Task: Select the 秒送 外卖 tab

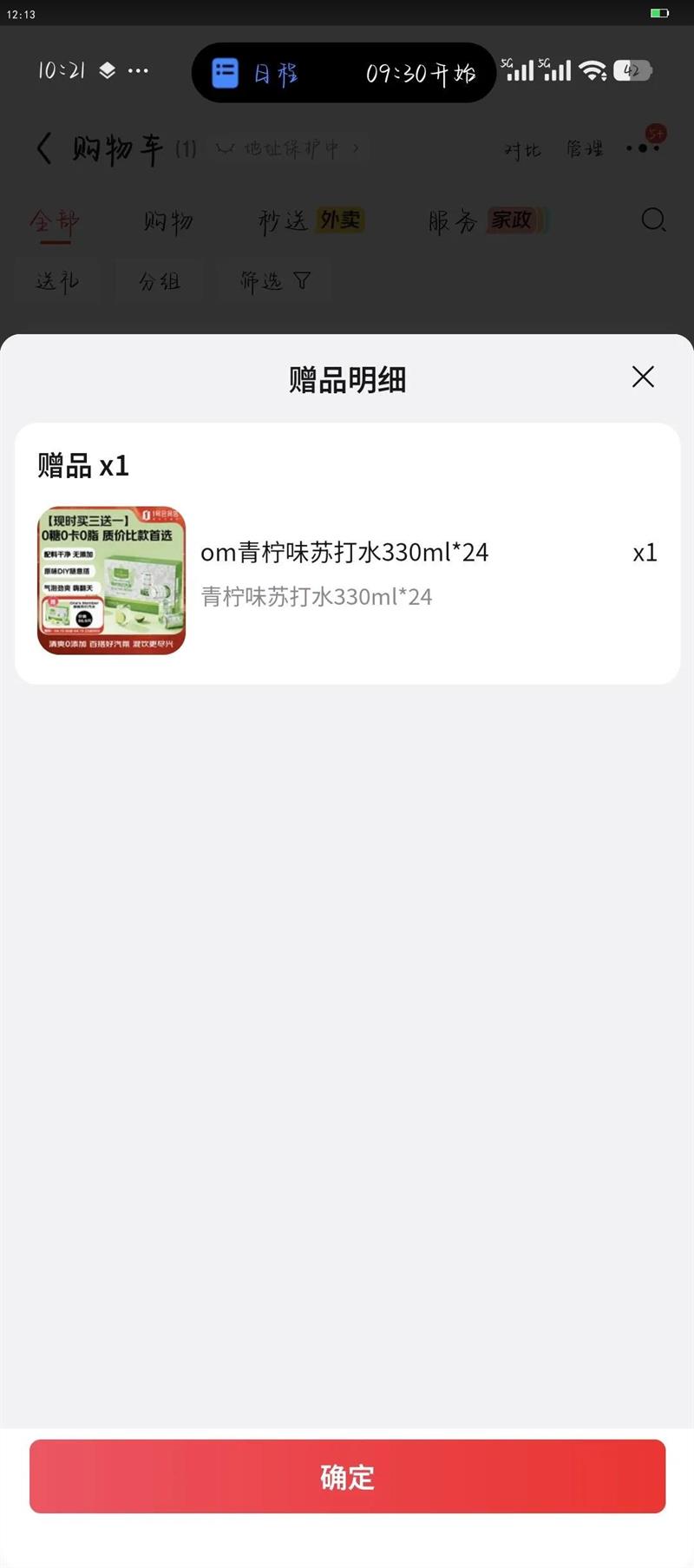Action: 308,221
